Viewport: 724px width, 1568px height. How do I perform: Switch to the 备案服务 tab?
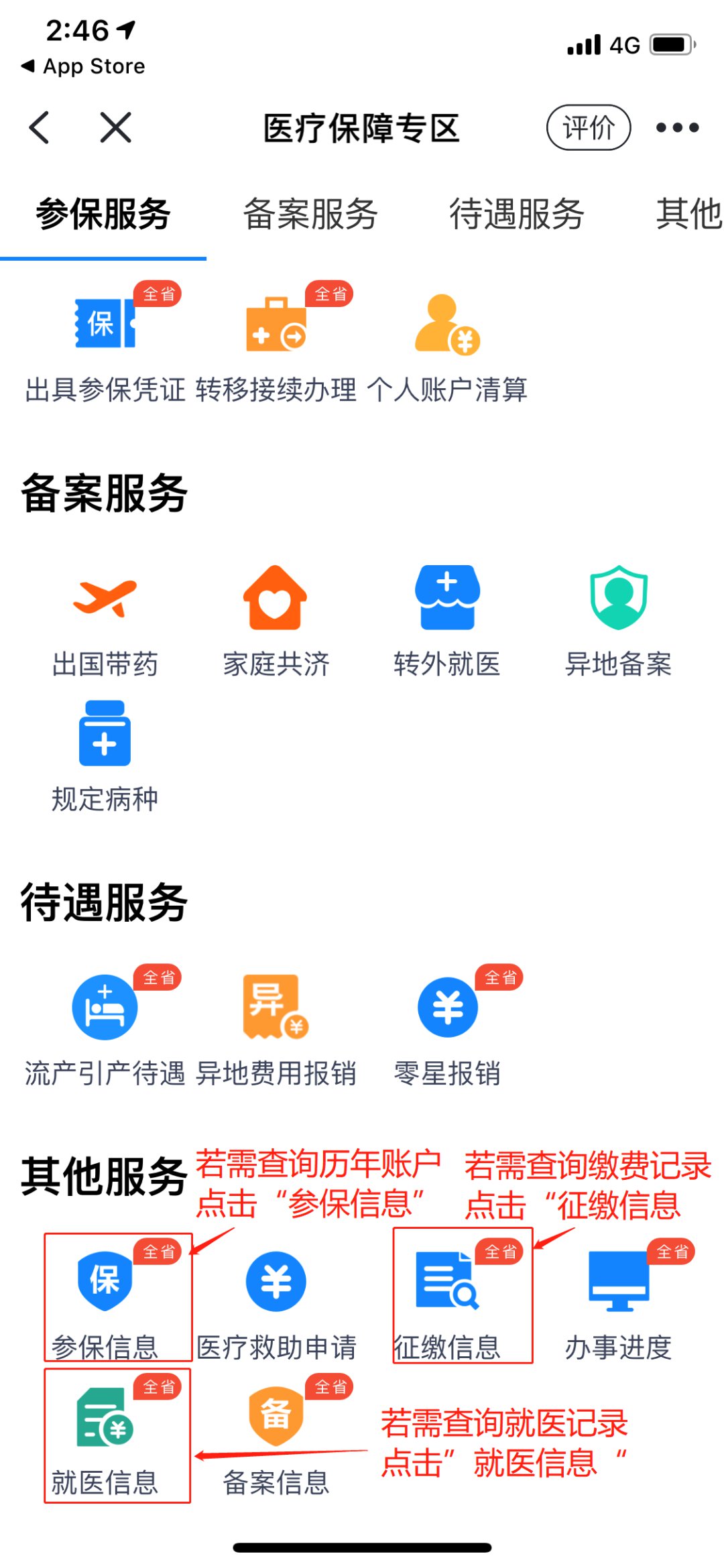point(310,215)
